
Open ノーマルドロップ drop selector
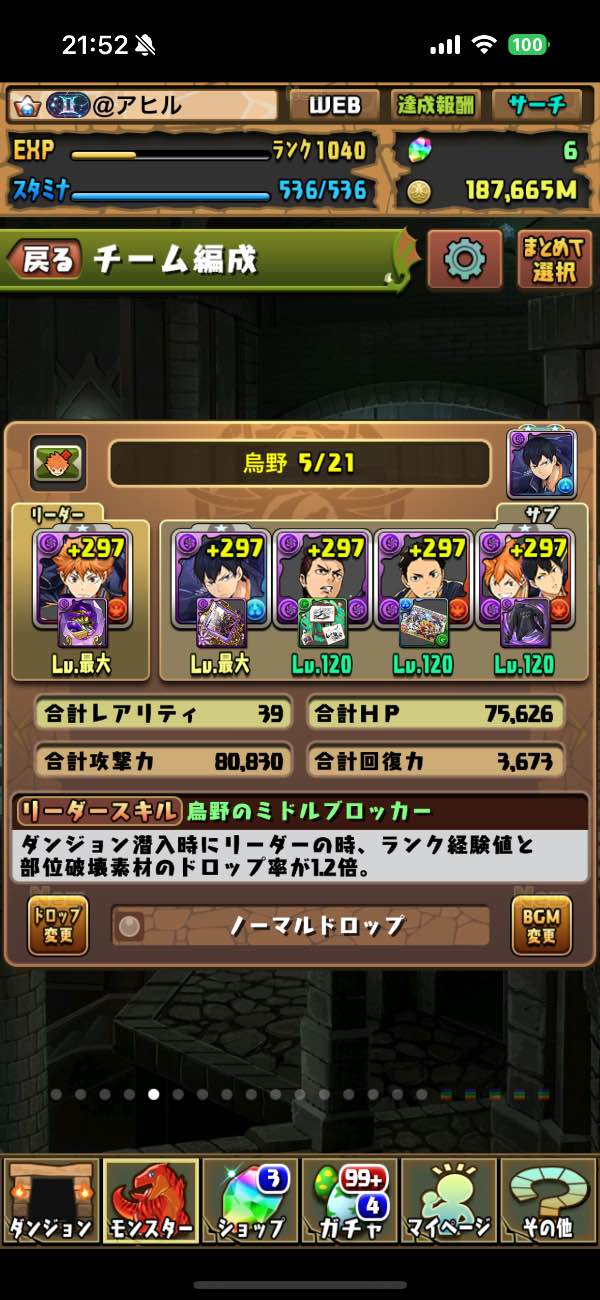300,926
